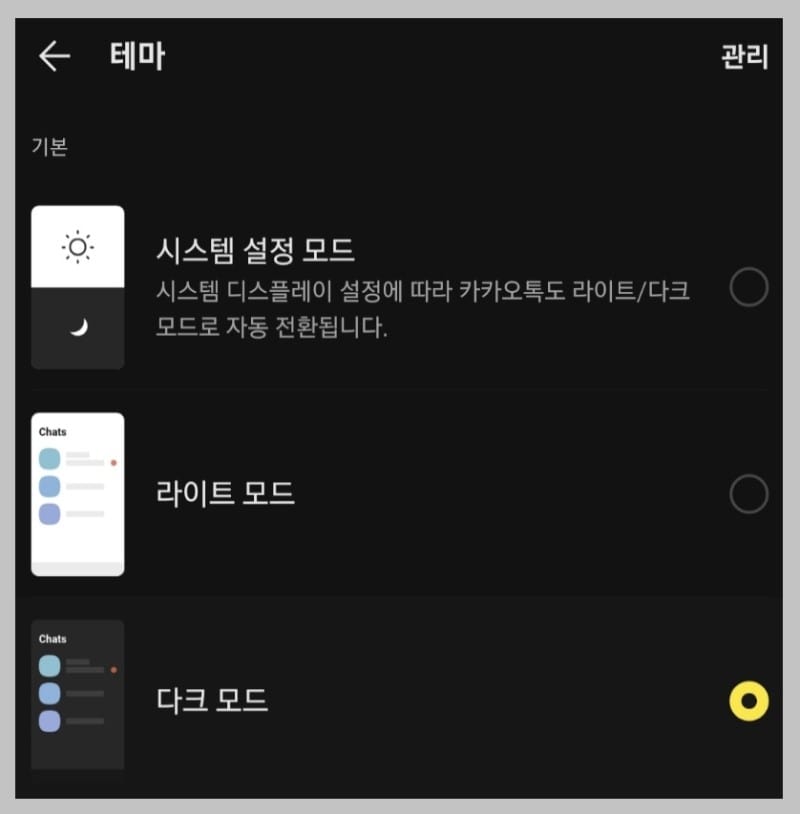Click the moon icon in system mode preview
The image size is (800, 814).
[x=77, y=325]
